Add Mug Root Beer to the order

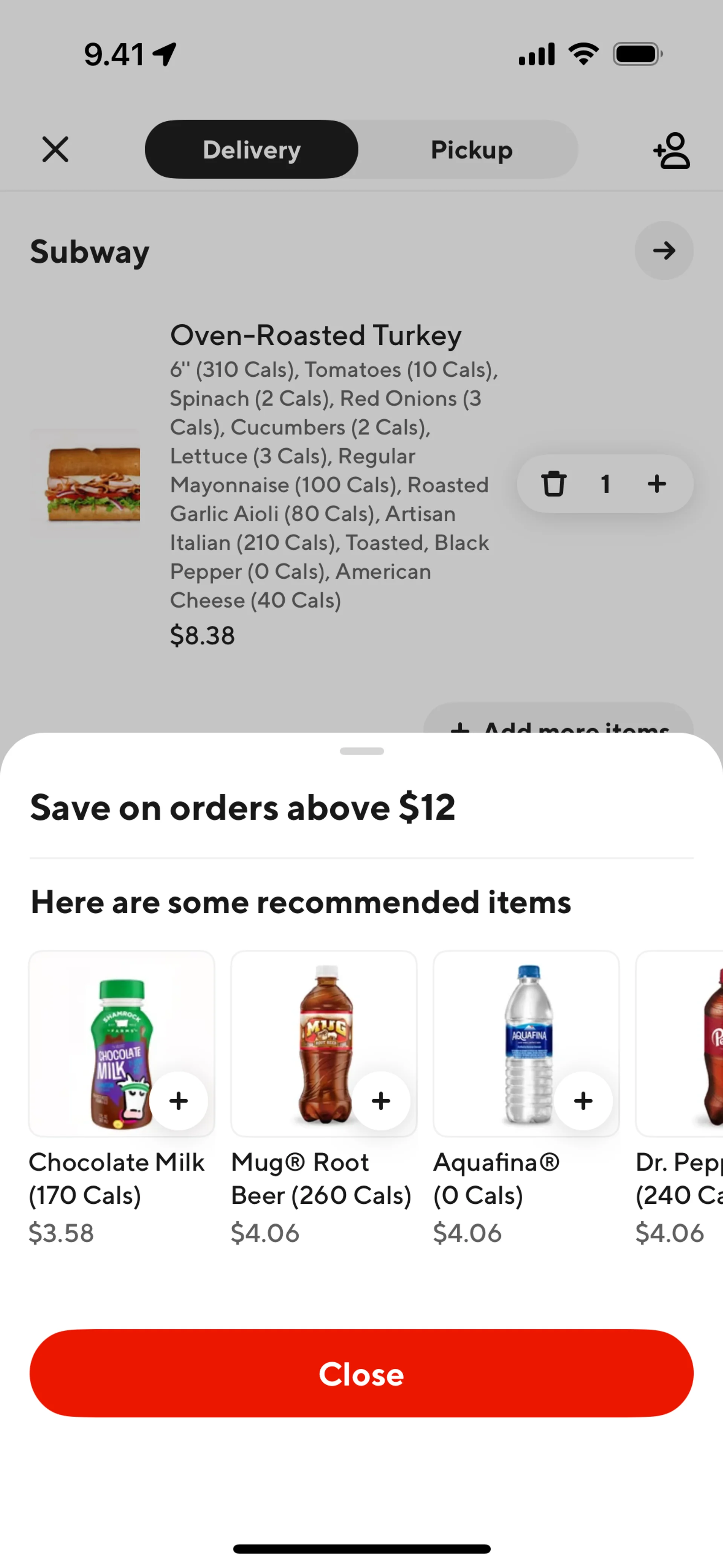[x=381, y=1100]
